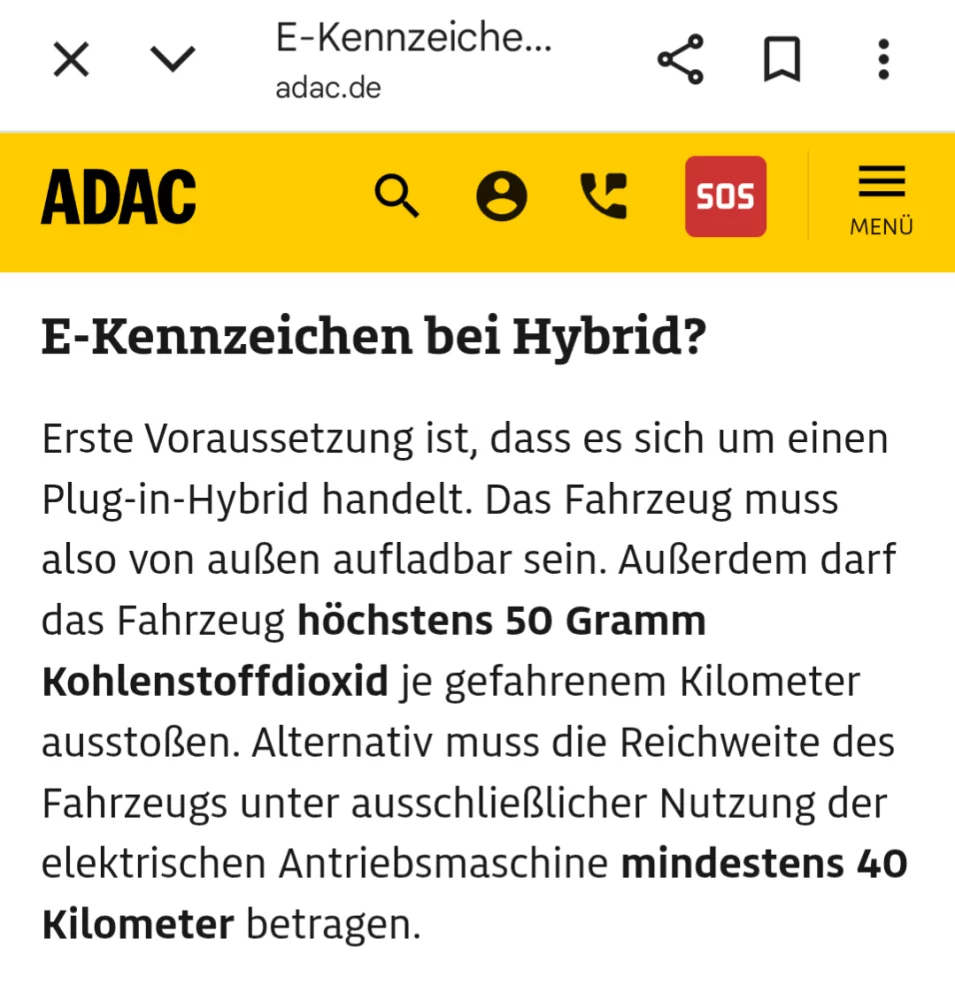Screen dimensions: 955x1000
Task: Share this ADAC page
Action: (681, 61)
